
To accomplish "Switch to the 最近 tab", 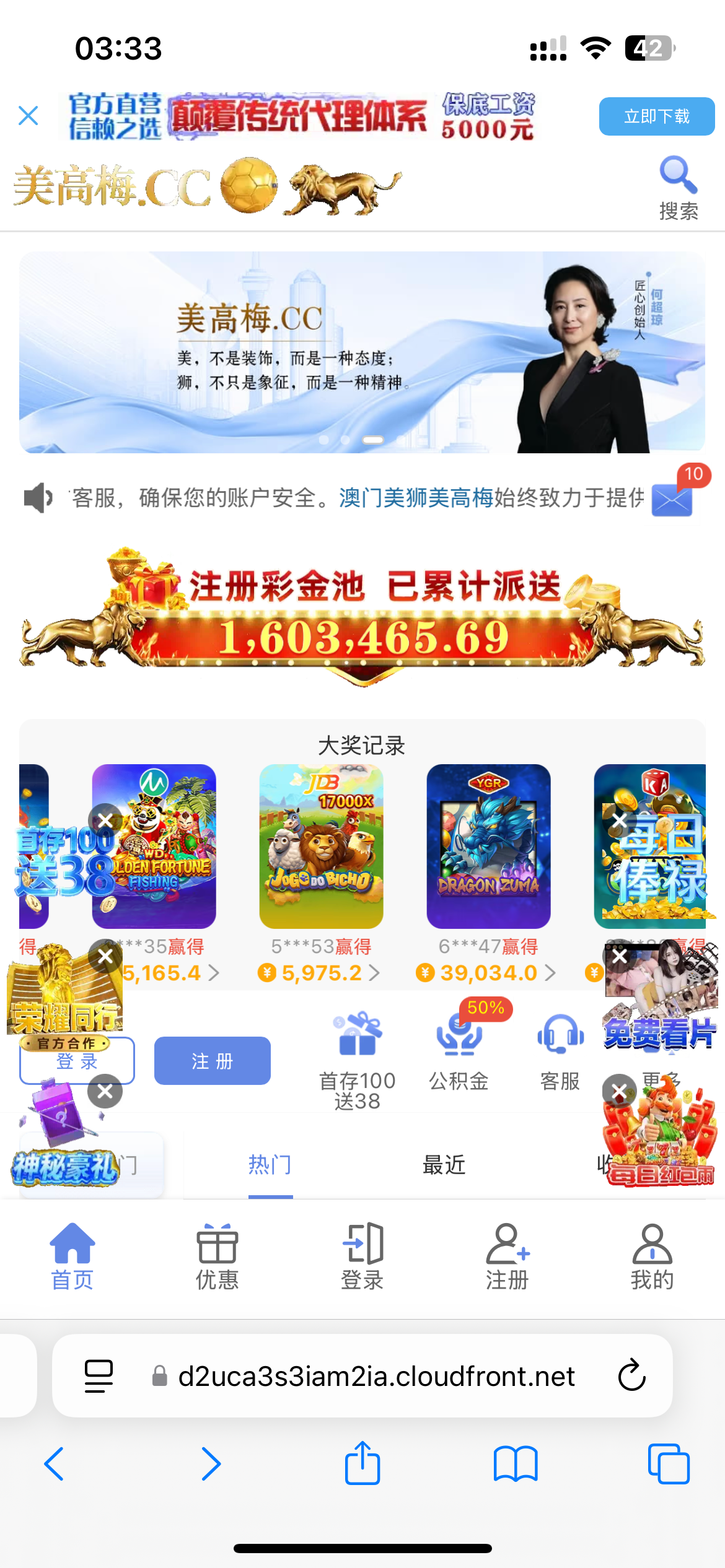I will tap(444, 1165).
